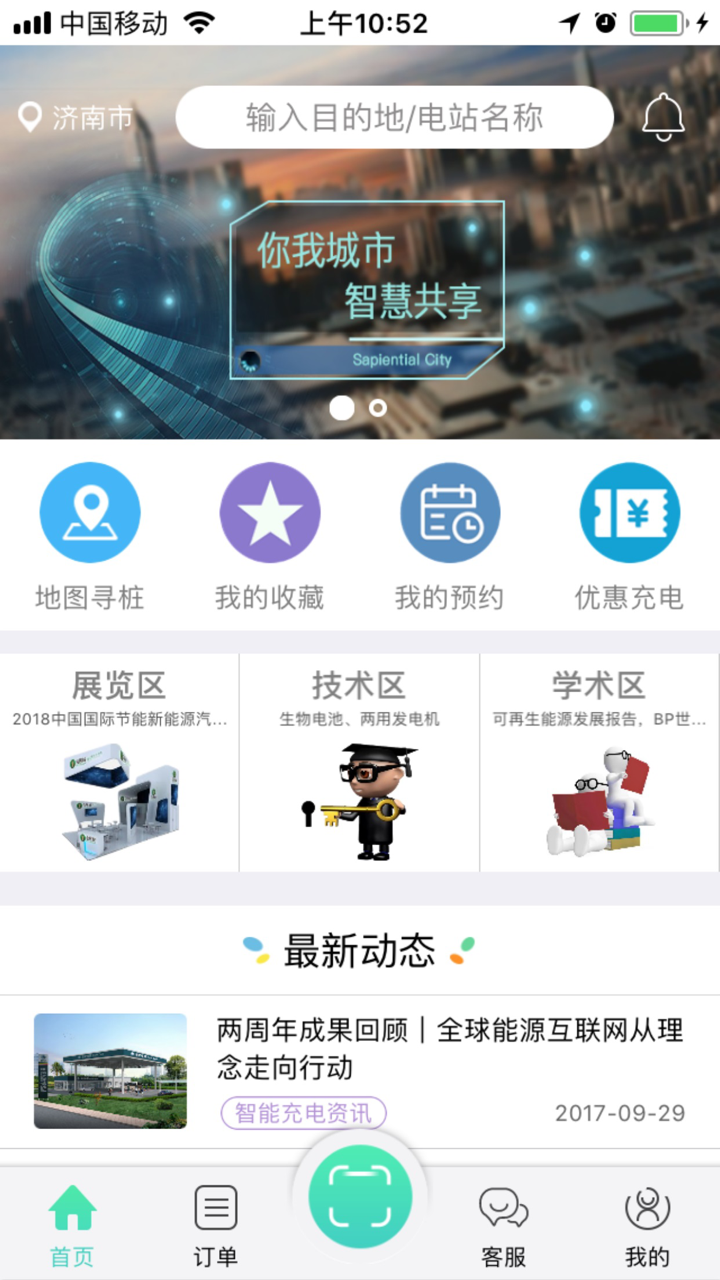Open 我的预约 calendar icon
The width and height of the screenshot is (720, 1280).
(450, 511)
